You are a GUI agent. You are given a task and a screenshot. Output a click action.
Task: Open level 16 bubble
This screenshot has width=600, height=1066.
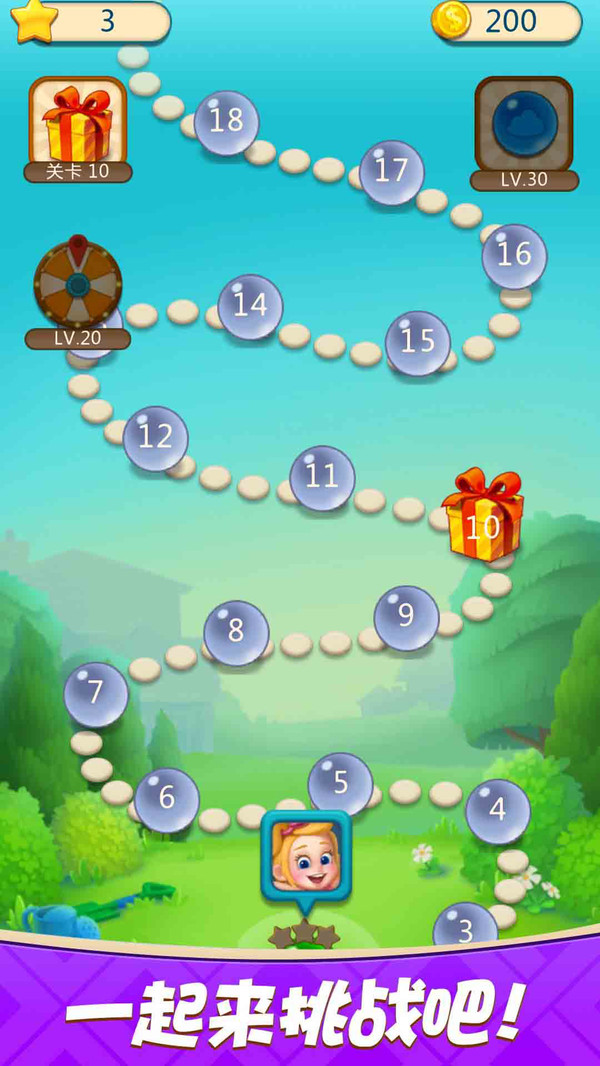click(x=514, y=256)
